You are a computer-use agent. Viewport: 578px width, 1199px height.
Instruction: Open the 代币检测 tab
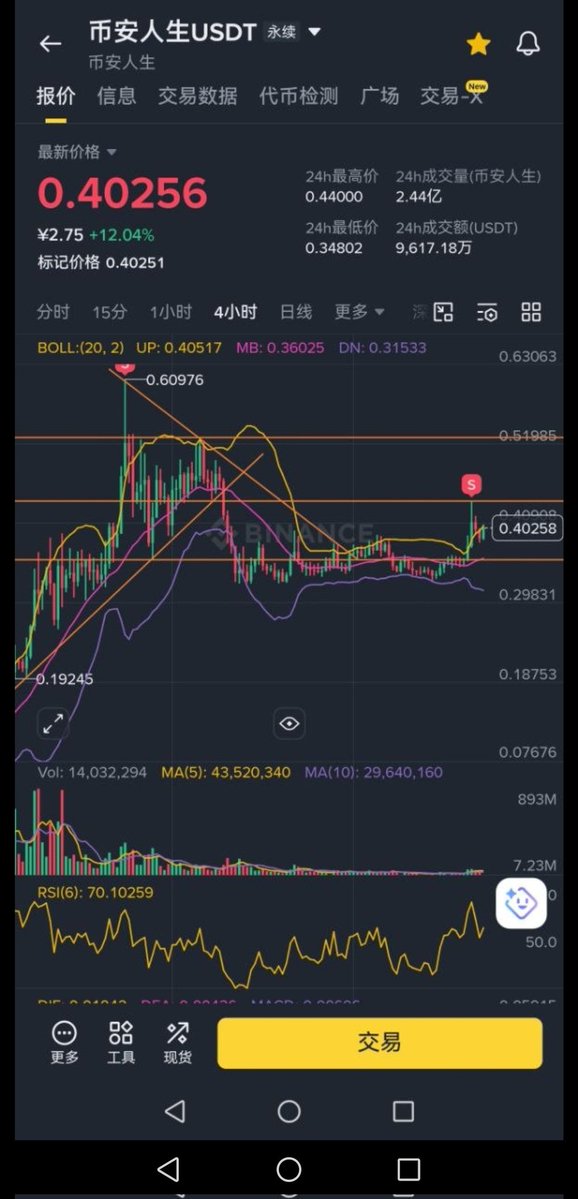(298, 96)
